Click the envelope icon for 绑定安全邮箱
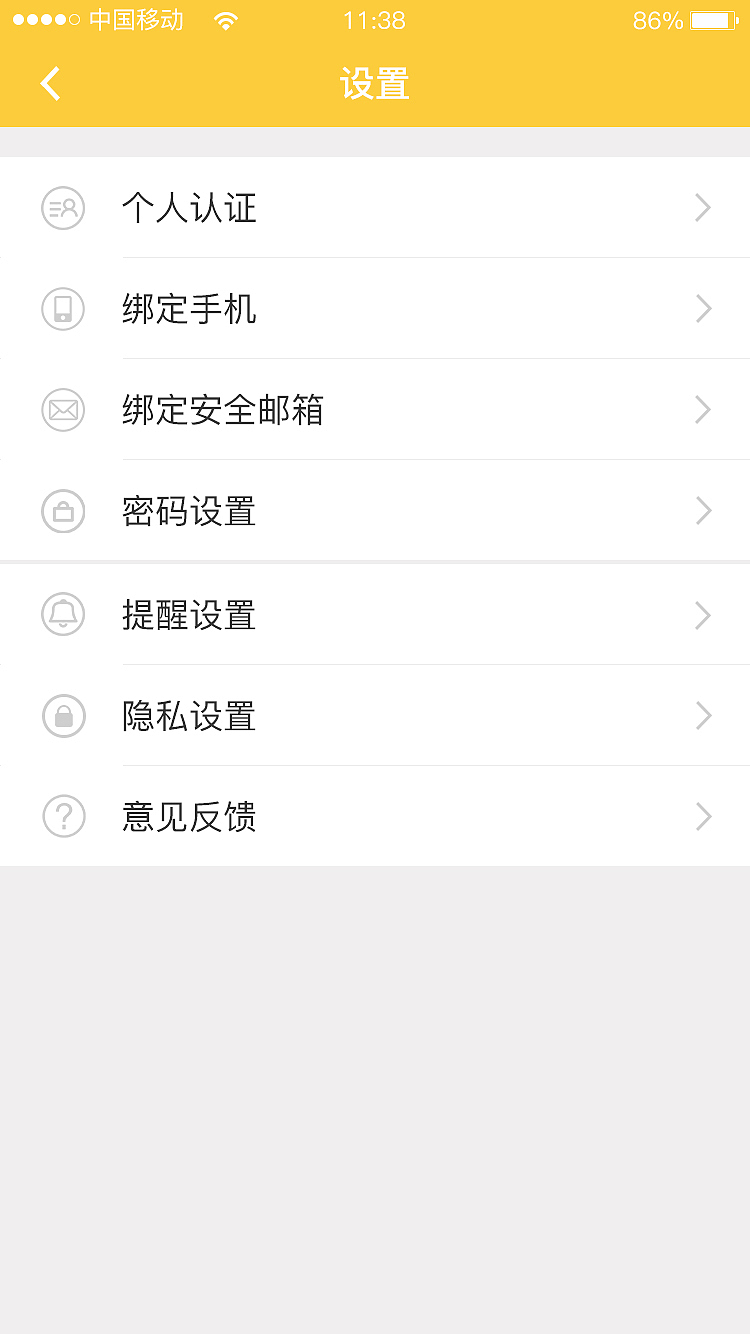The height and width of the screenshot is (1334, 750). [x=63, y=410]
